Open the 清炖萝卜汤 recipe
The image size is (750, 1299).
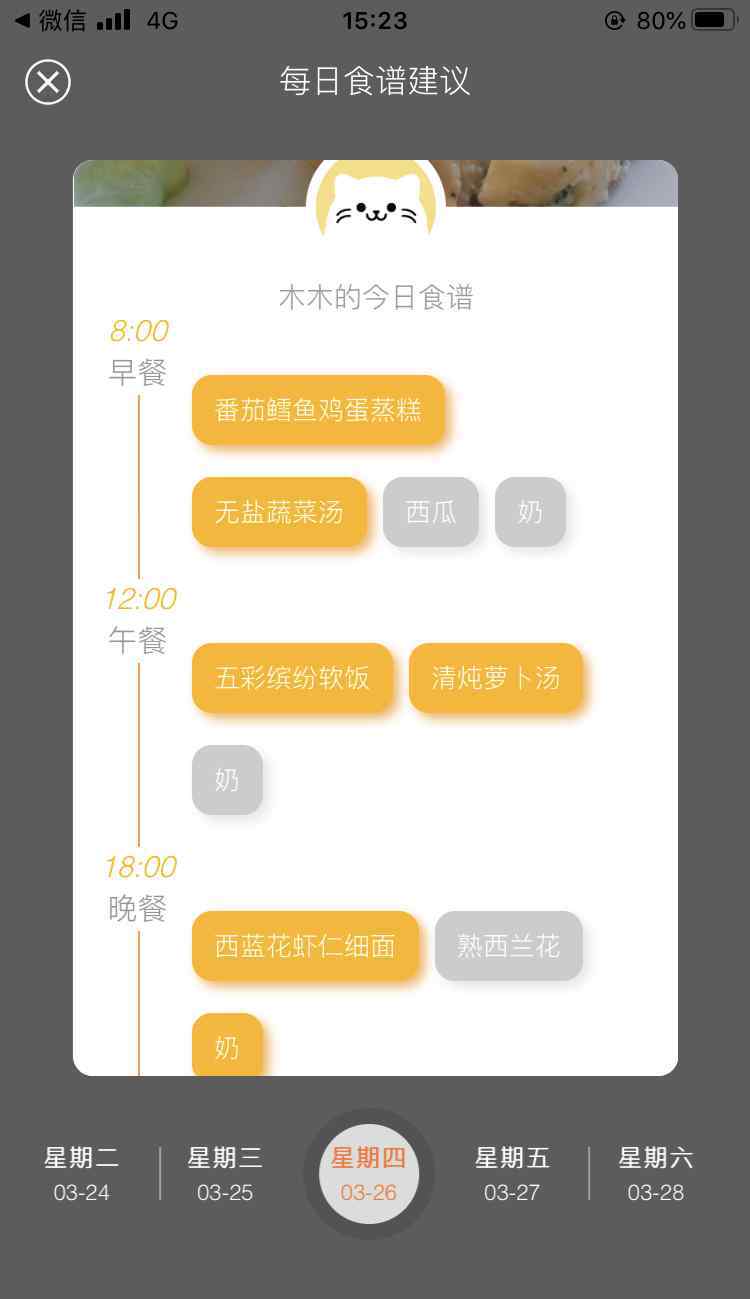click(x=496, y=678)
